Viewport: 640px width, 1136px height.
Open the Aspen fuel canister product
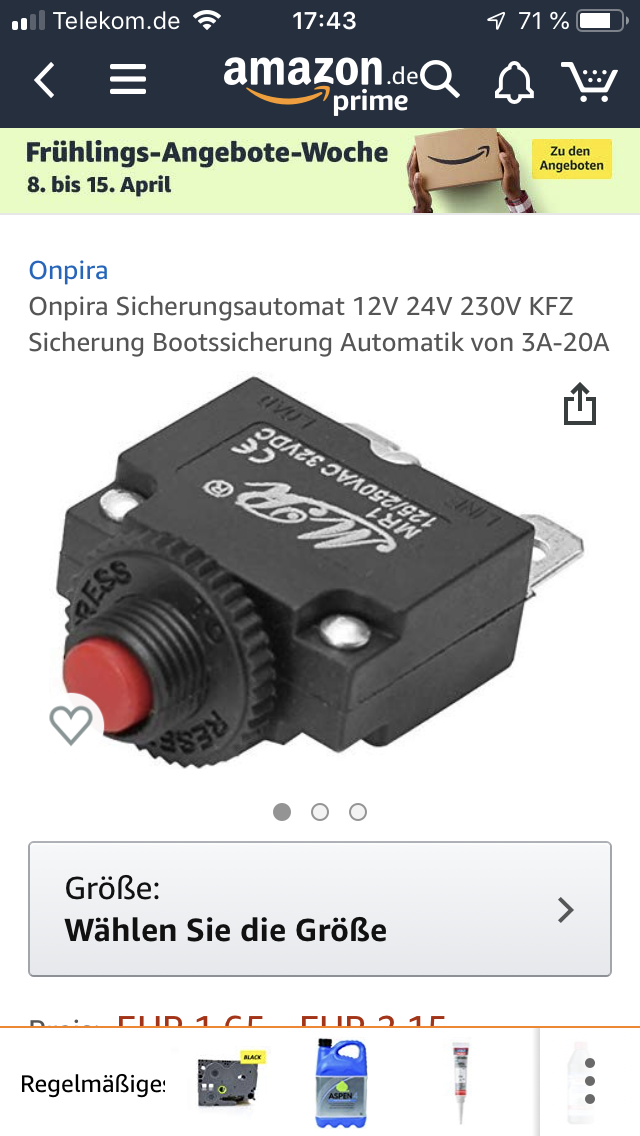pos(341,1081)
